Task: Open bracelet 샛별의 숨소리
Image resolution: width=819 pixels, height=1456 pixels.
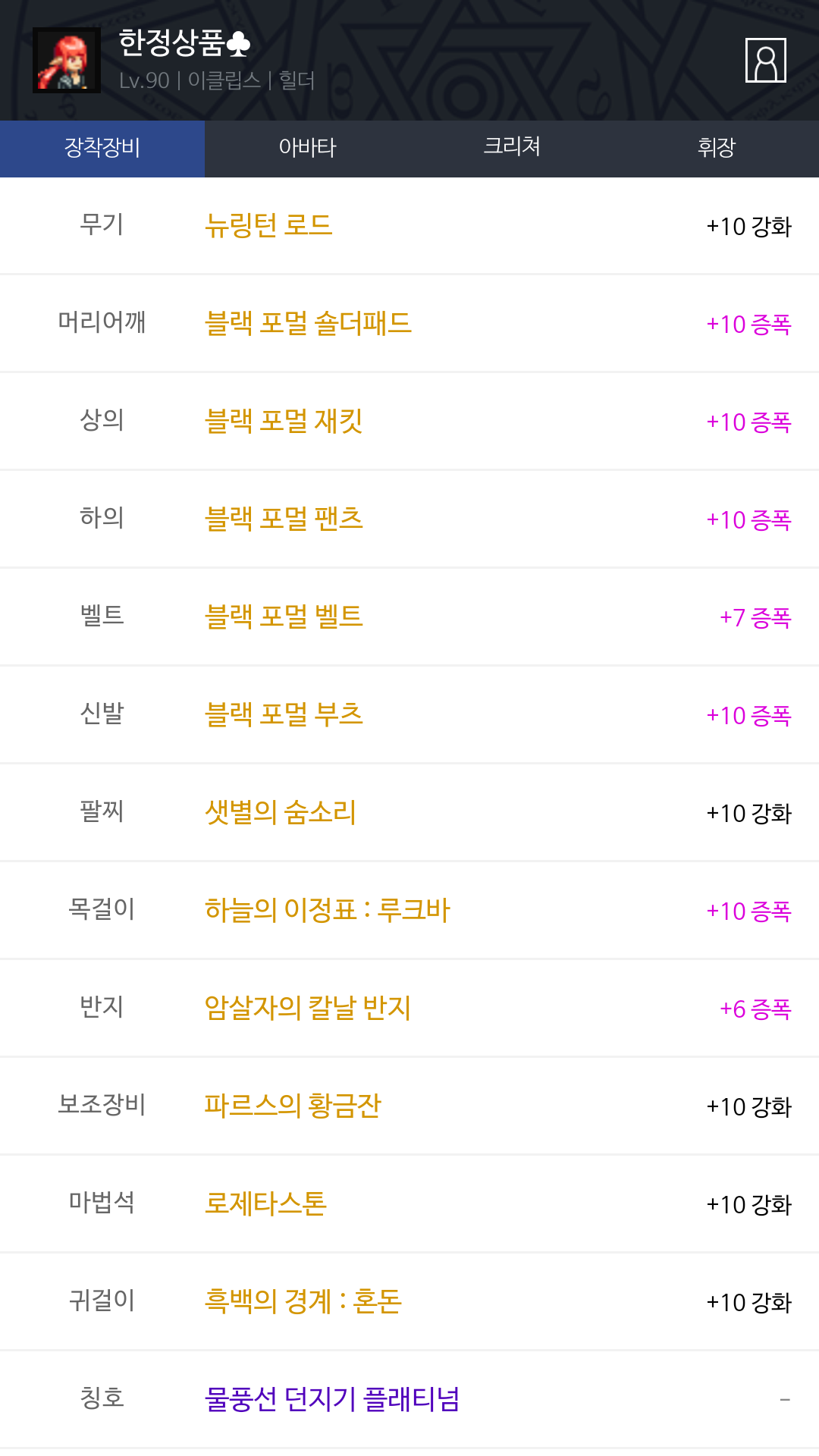Action: pyautogui.click(x=281, y=813)
